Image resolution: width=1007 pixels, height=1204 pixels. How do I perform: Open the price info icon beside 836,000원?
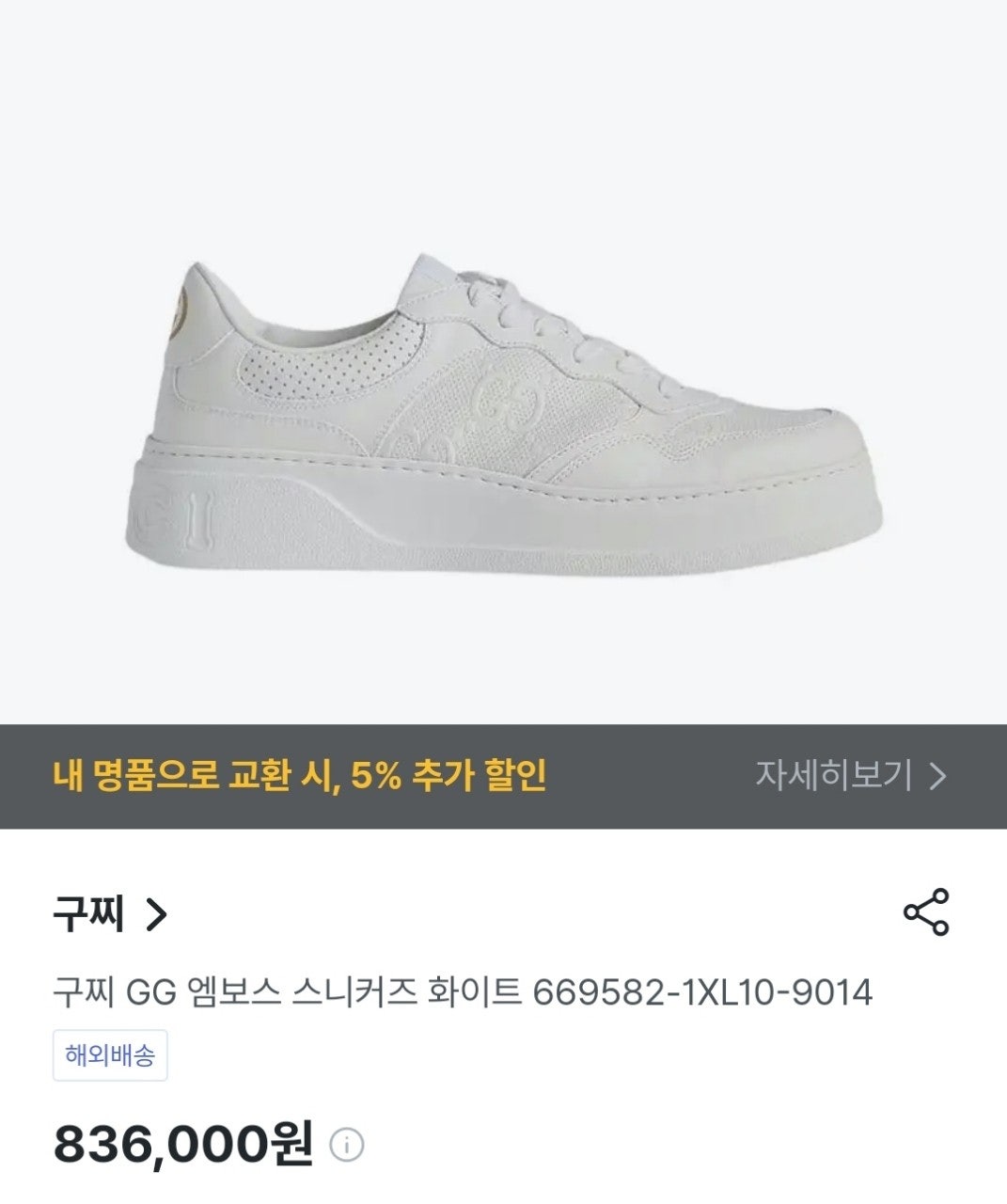pyautogui.click(x=346, y=1145)
